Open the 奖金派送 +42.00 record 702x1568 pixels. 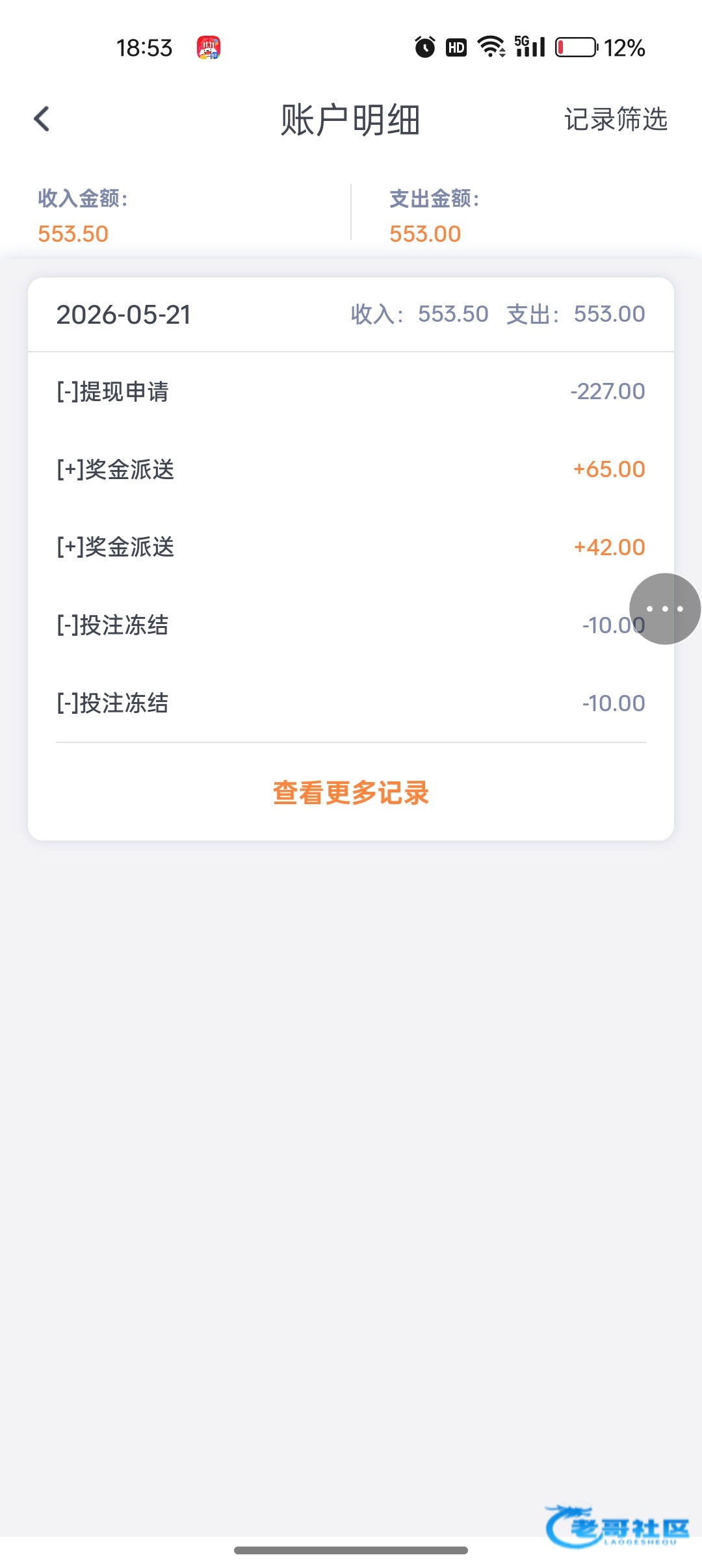coord(351,547)
